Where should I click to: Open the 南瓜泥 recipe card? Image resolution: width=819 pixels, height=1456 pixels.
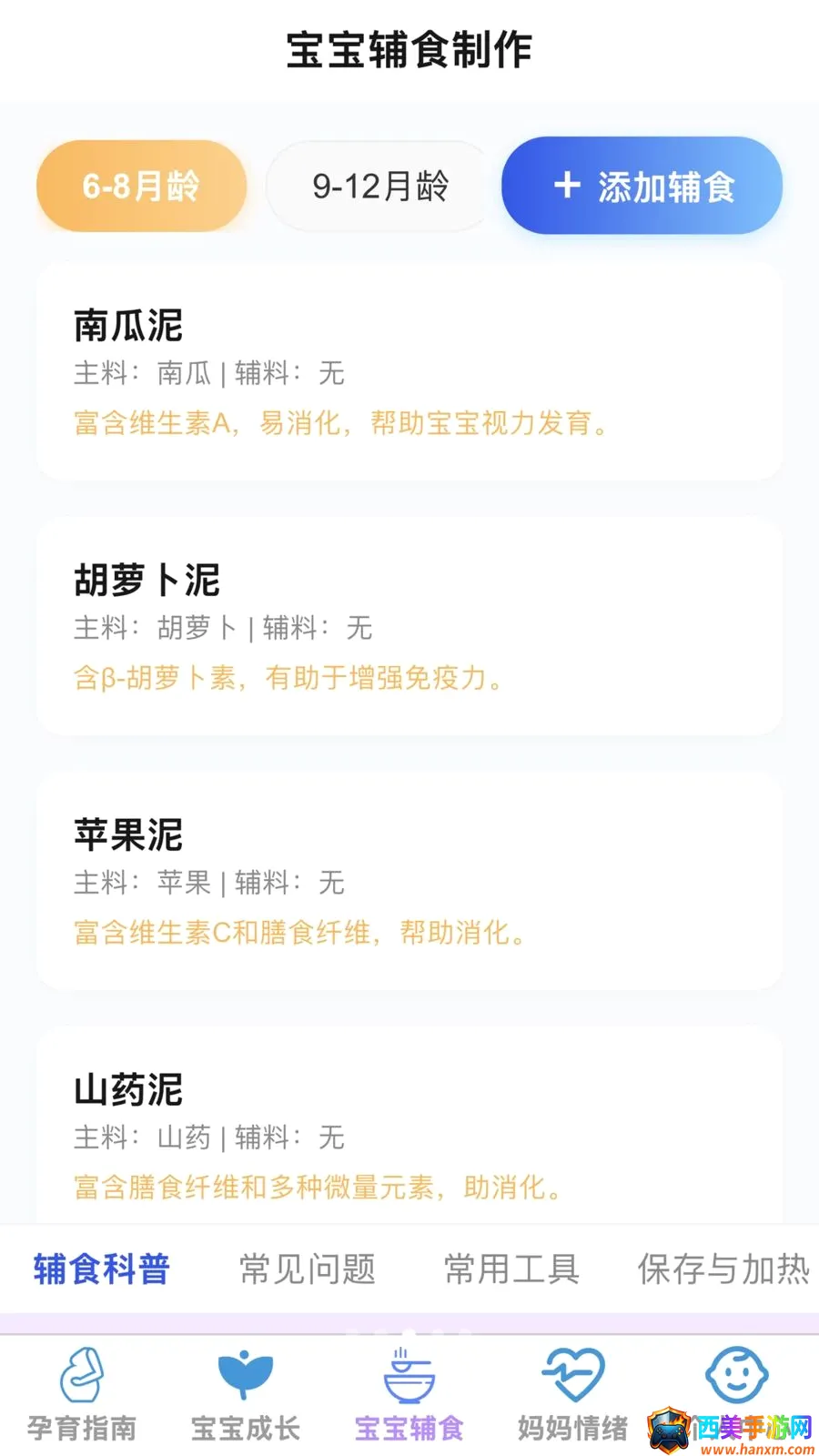409,371
